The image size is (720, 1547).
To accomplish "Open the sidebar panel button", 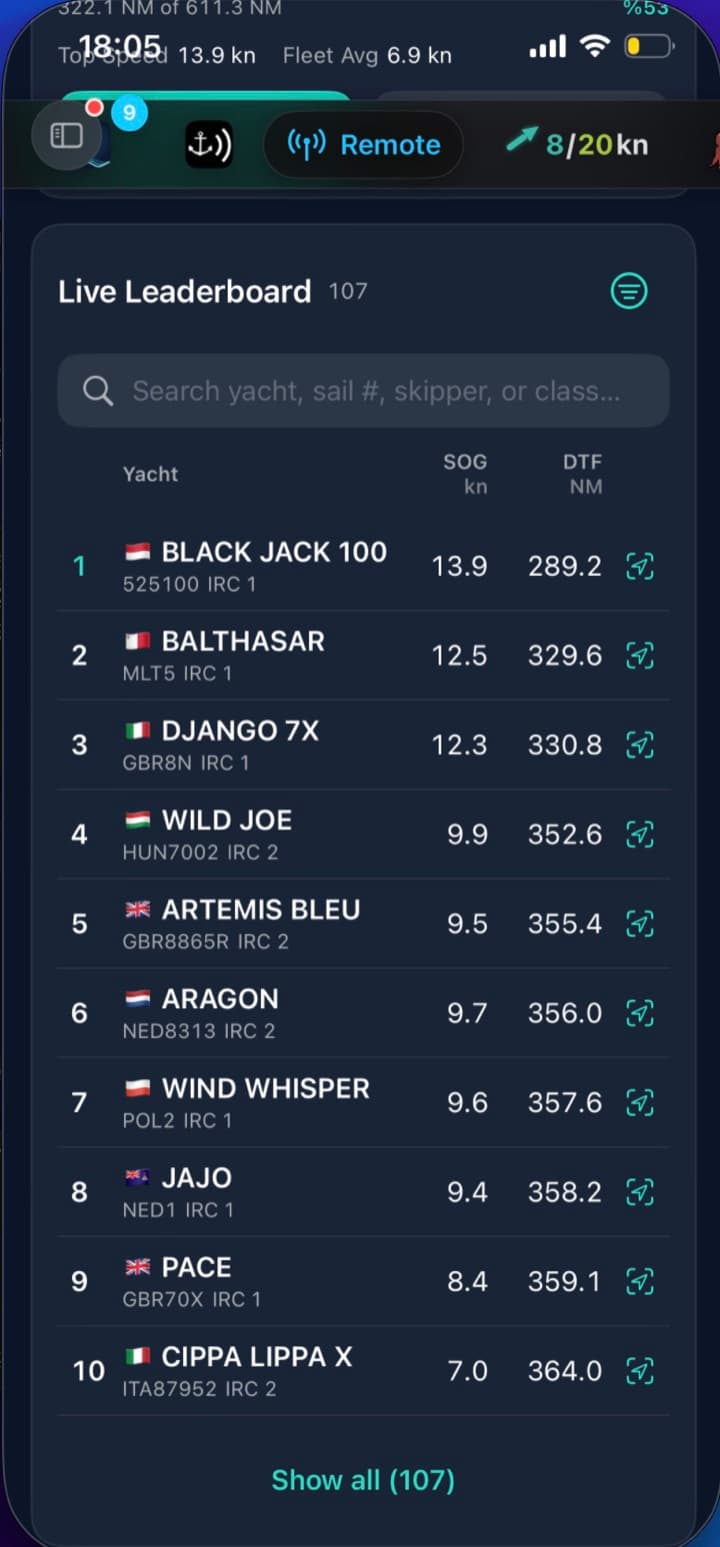I will tap(66, 136).
